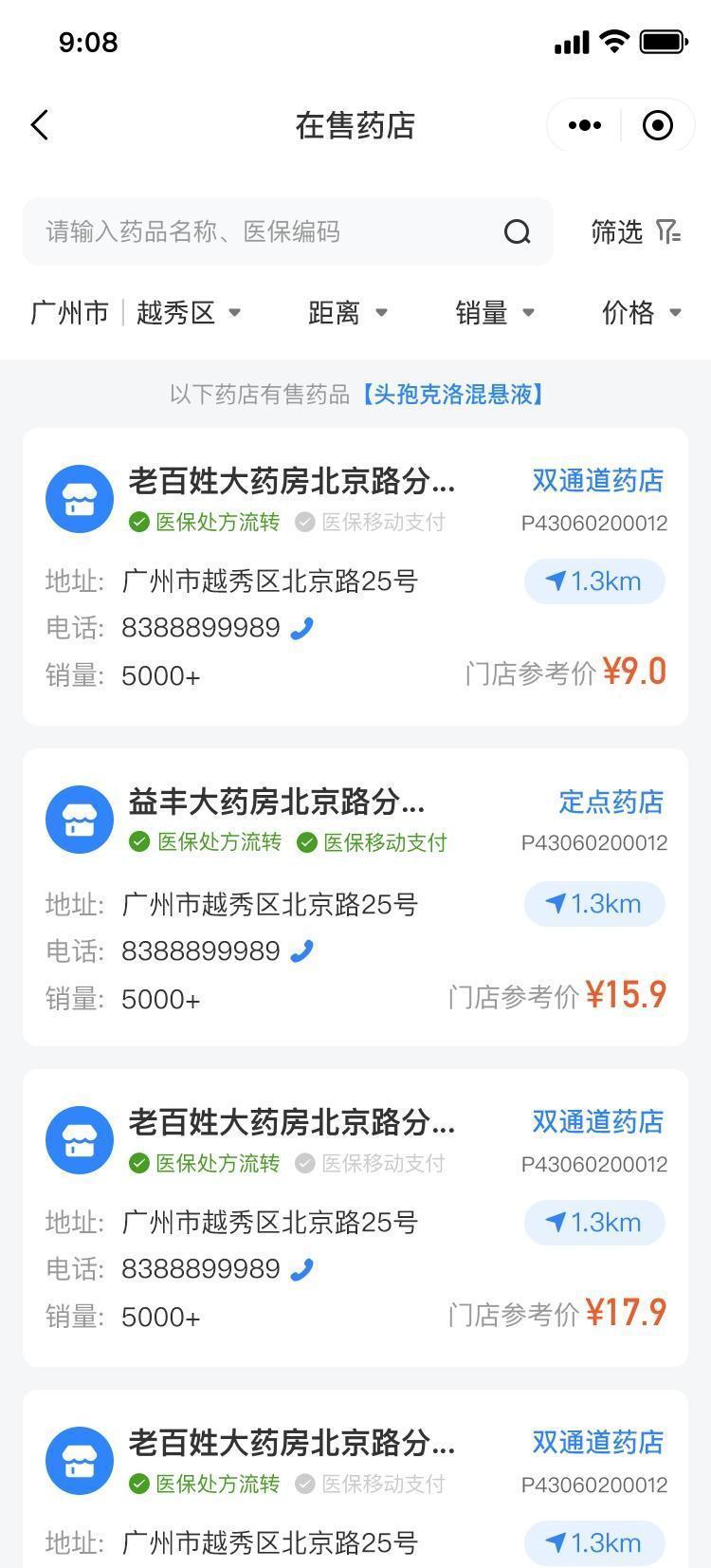Viewport: 711px width, 1568px height.
Task: Open the mini program more menu
Action: [x=584, y=125]
